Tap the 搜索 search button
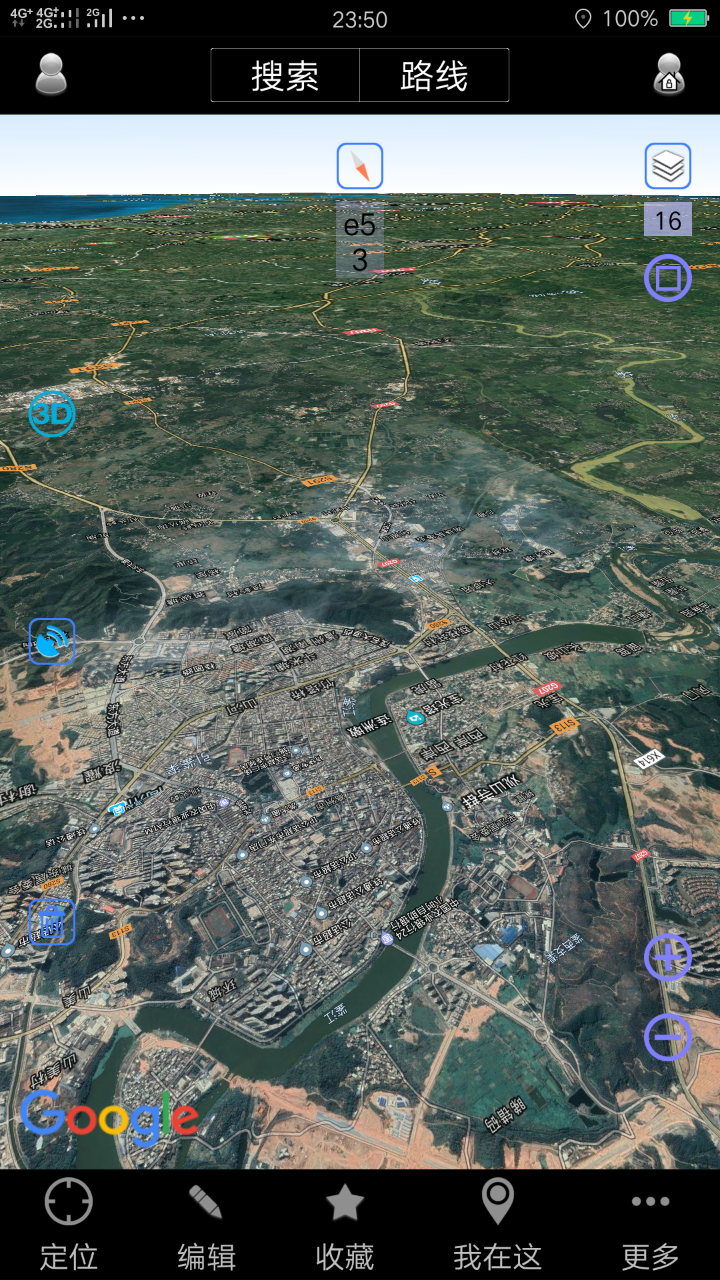The height and width of the screenshot is (1280, 720). pyautogui.click(x=285, y=76)
